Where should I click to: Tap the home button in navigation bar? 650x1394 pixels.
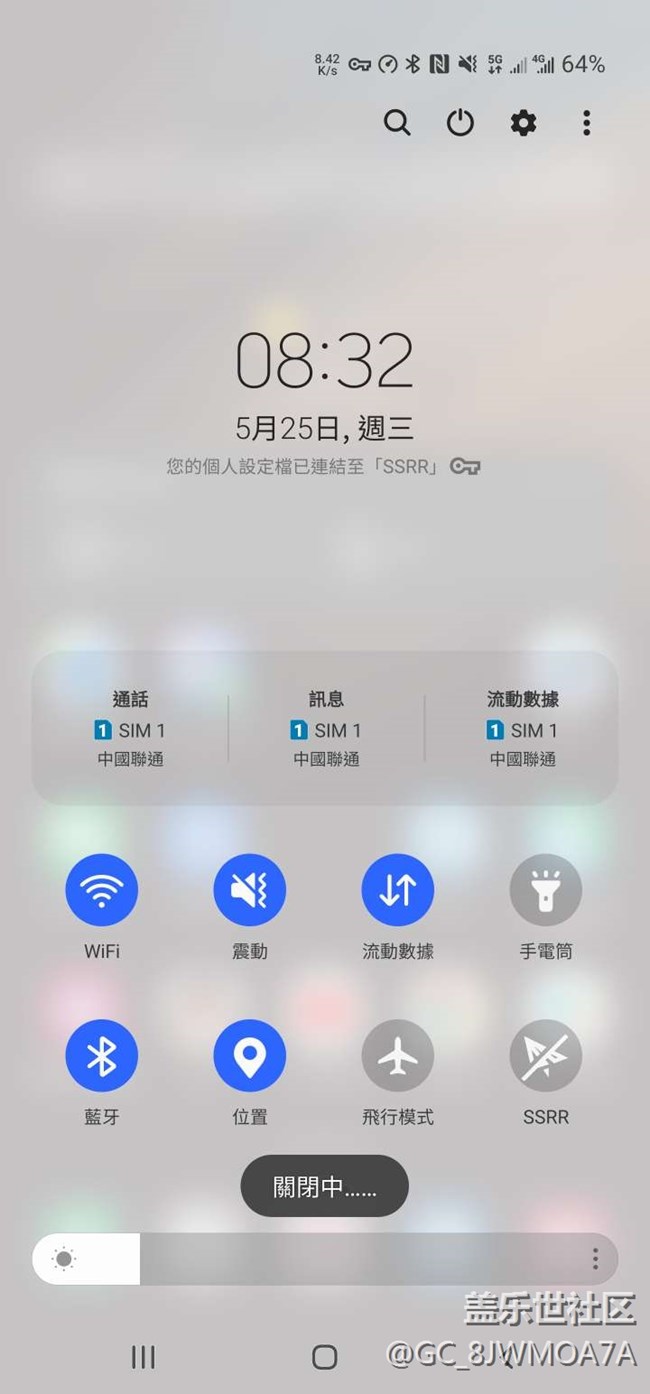coord(325,1356)
